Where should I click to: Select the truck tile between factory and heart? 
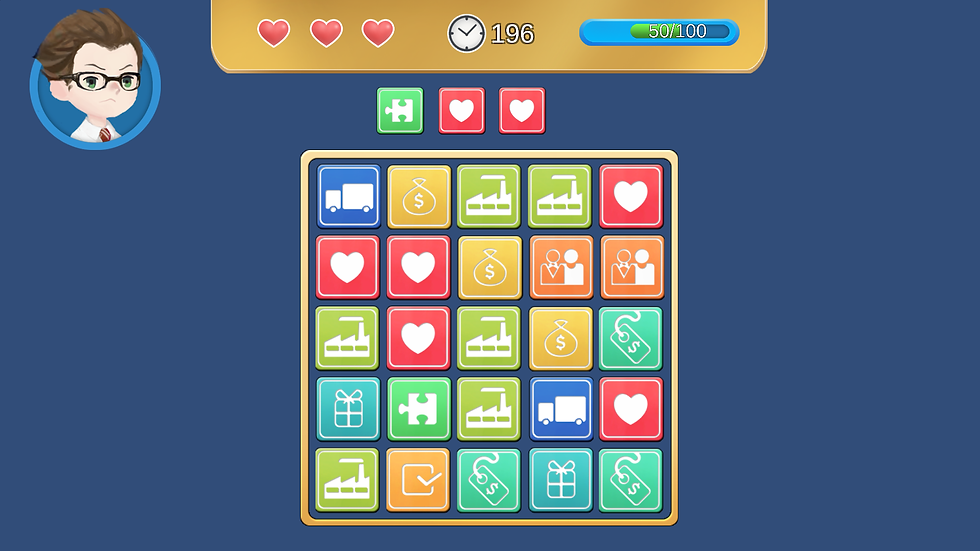pos(560,409)
